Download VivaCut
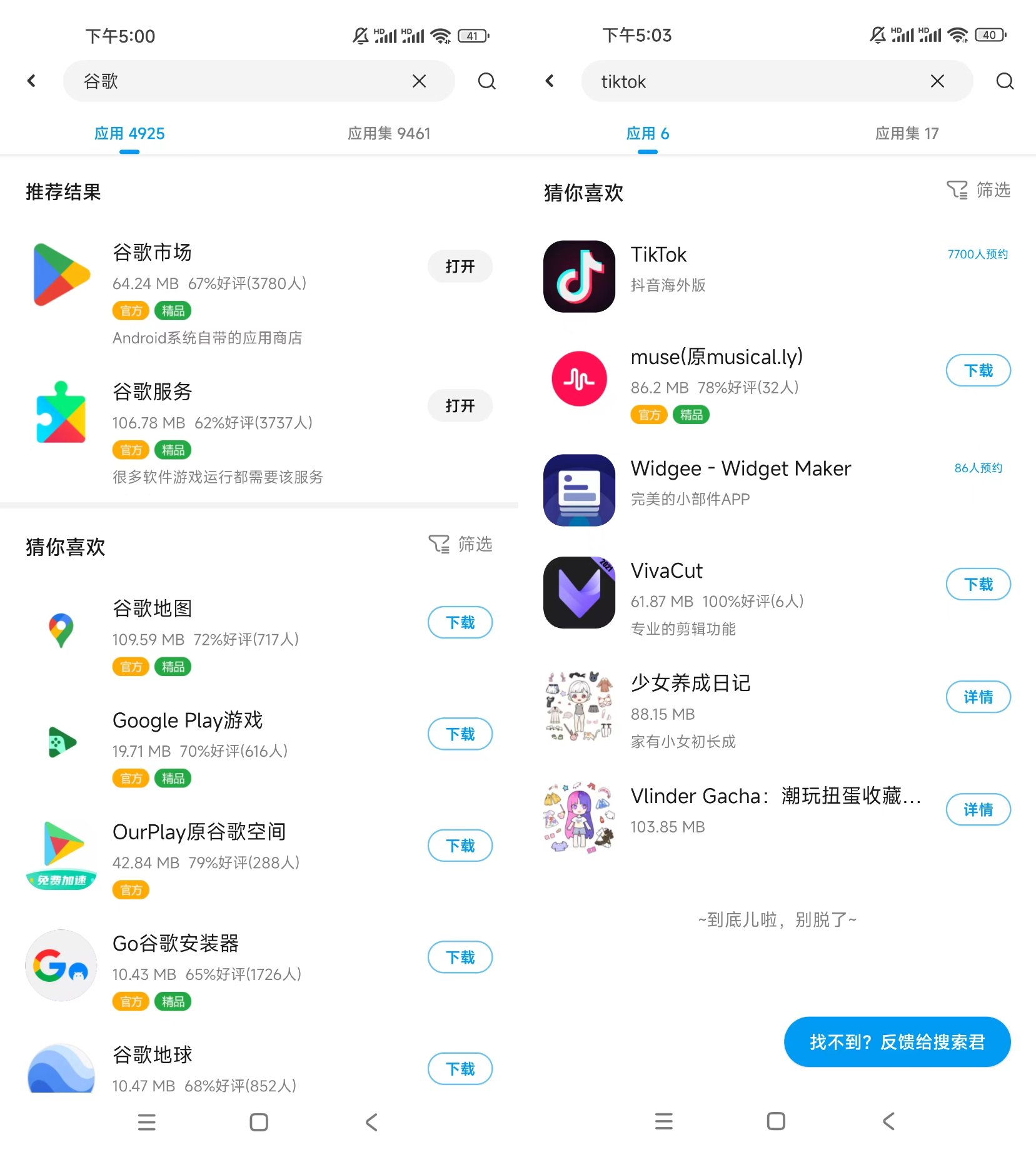The height and width of the screenshot is (1152, 1036). tap(978, 584)
